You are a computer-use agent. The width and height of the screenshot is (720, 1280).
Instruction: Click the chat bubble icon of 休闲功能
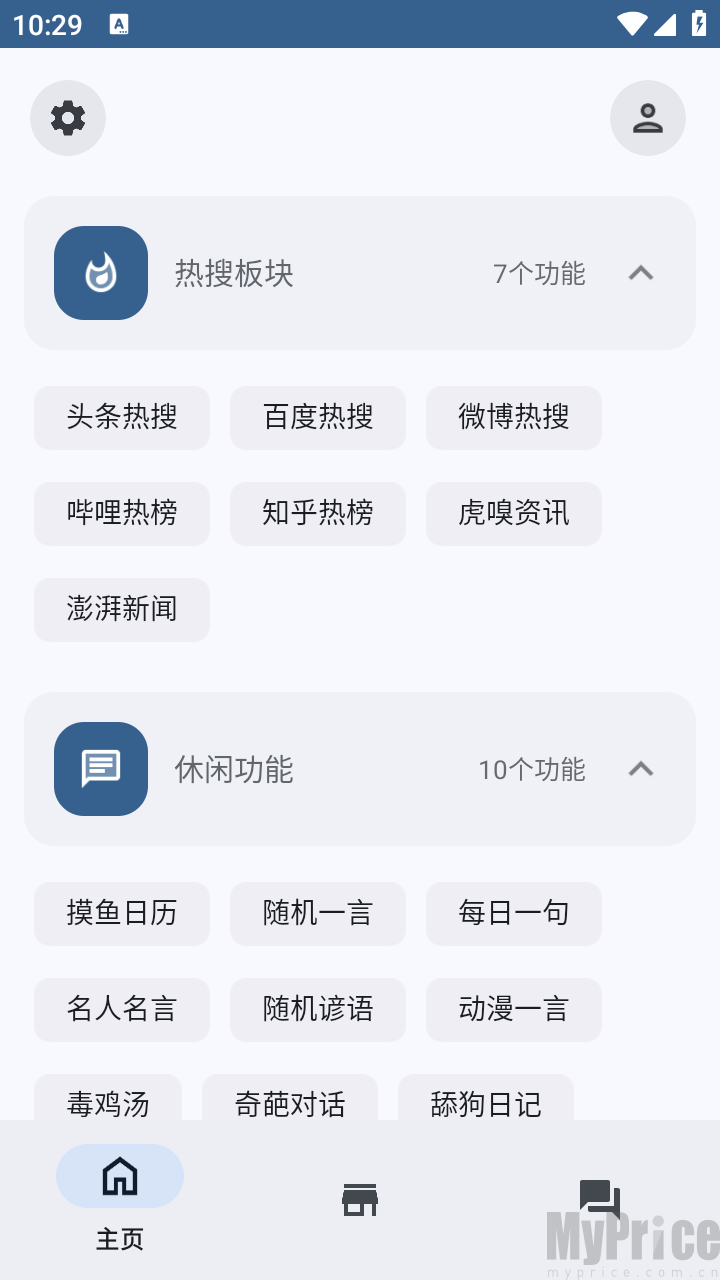tap(100, 769)
